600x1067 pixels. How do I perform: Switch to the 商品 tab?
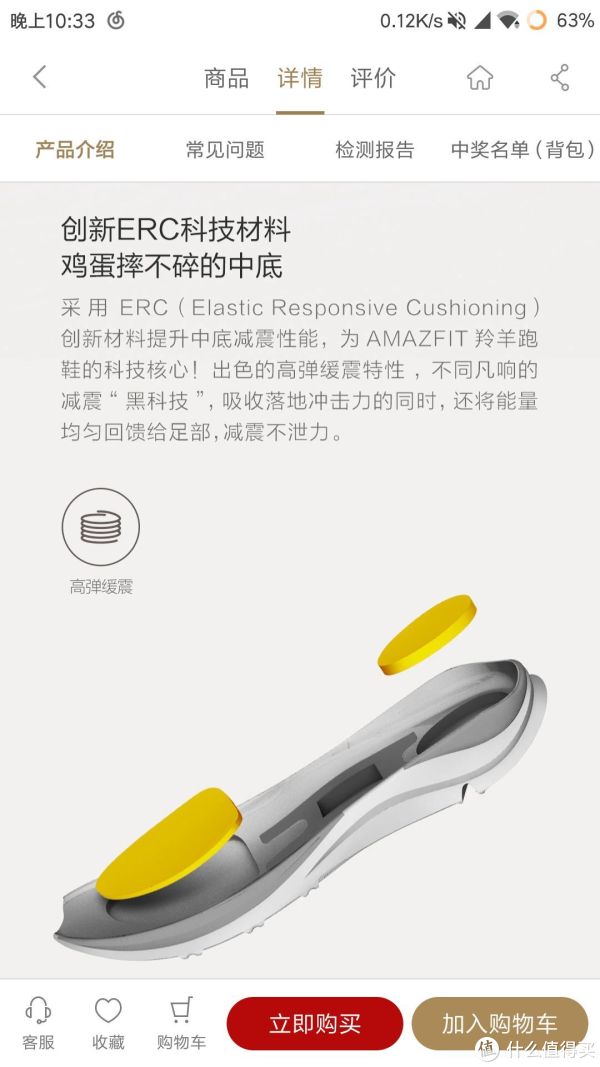coord(226,78)
